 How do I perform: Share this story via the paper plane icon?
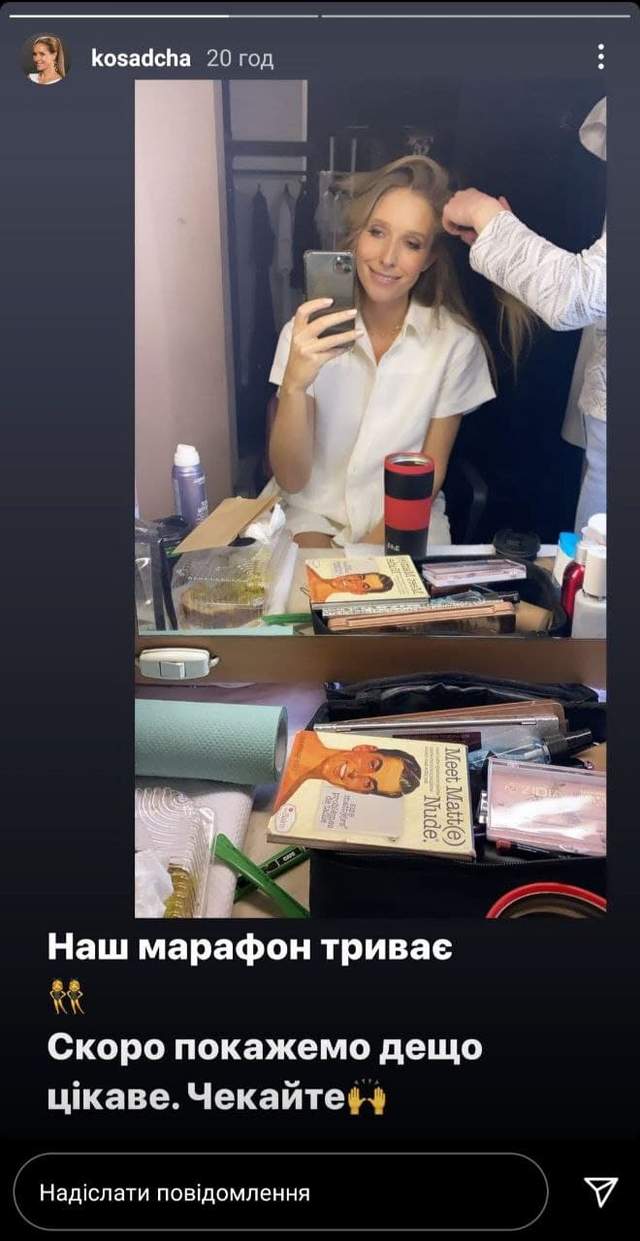[x=600, y=1192]
